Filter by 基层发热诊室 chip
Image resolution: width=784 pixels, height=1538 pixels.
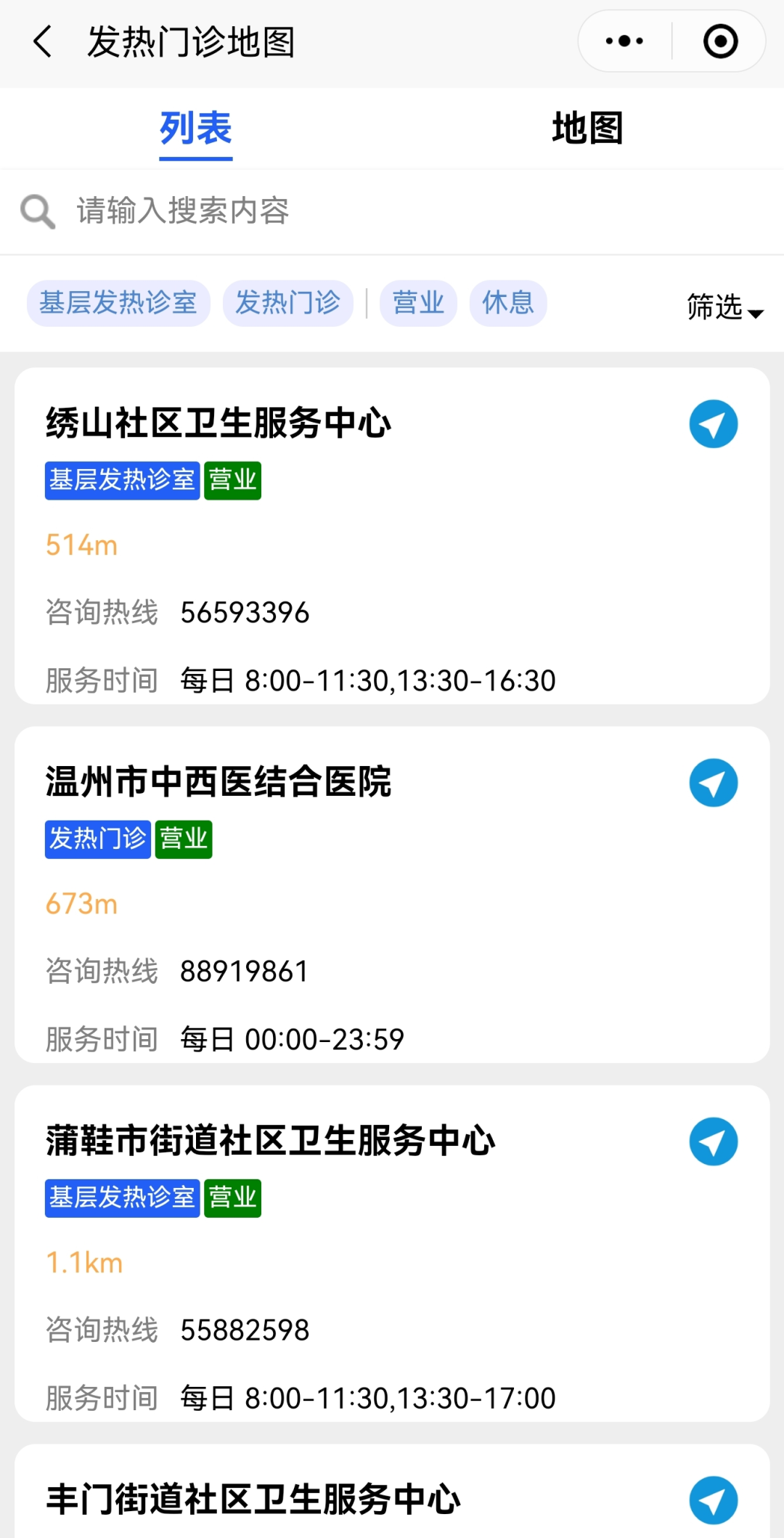pos(118,303)
